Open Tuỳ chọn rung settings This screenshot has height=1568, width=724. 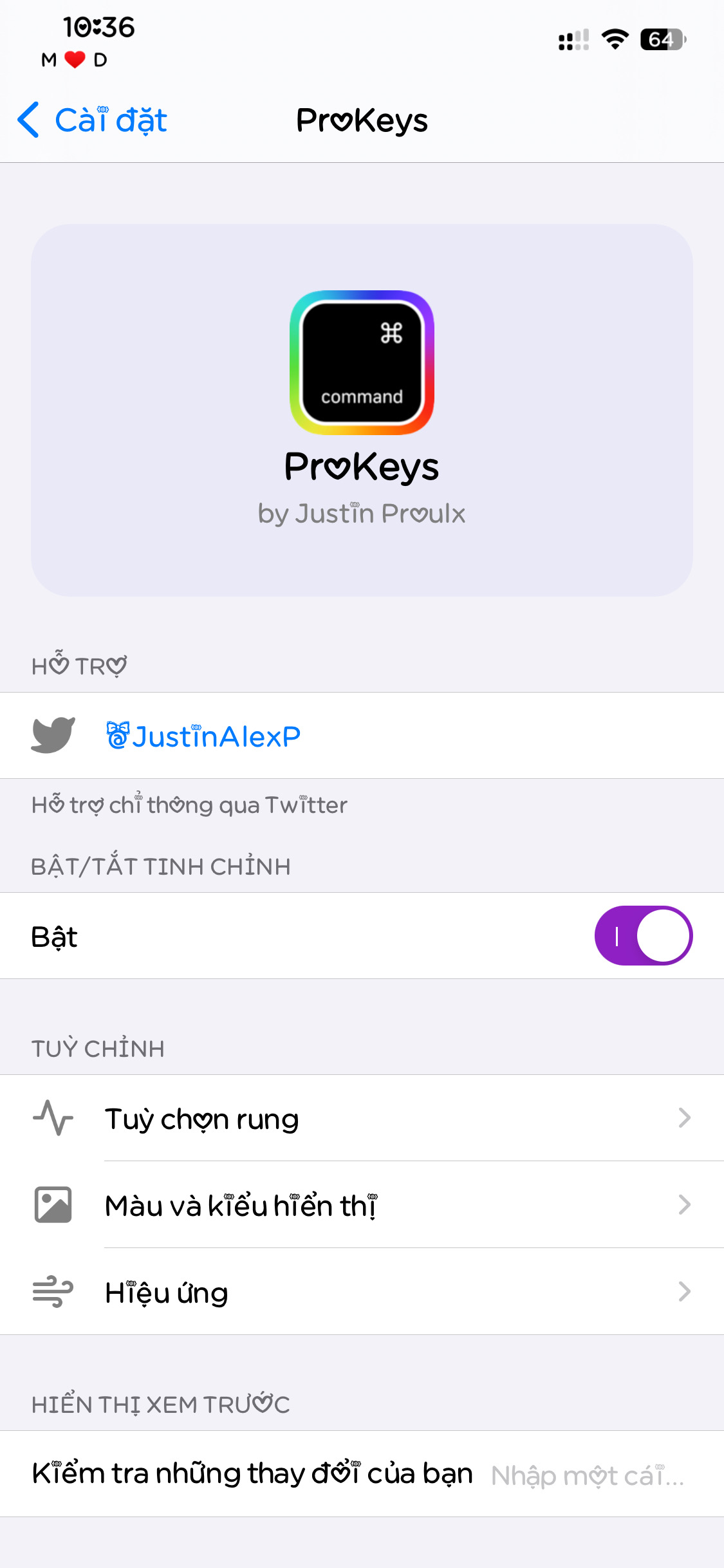click(x=362, y=1119)
